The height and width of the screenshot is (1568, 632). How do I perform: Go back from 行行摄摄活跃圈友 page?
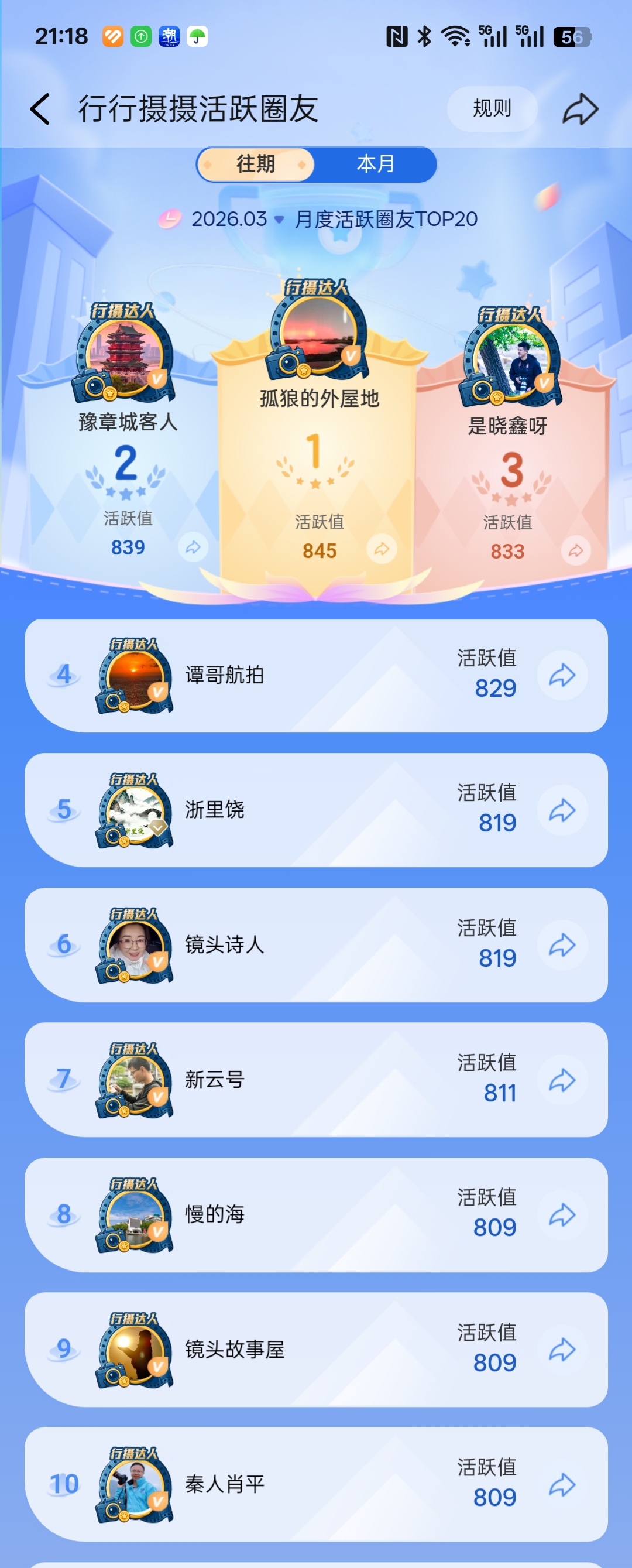[40, 109]
